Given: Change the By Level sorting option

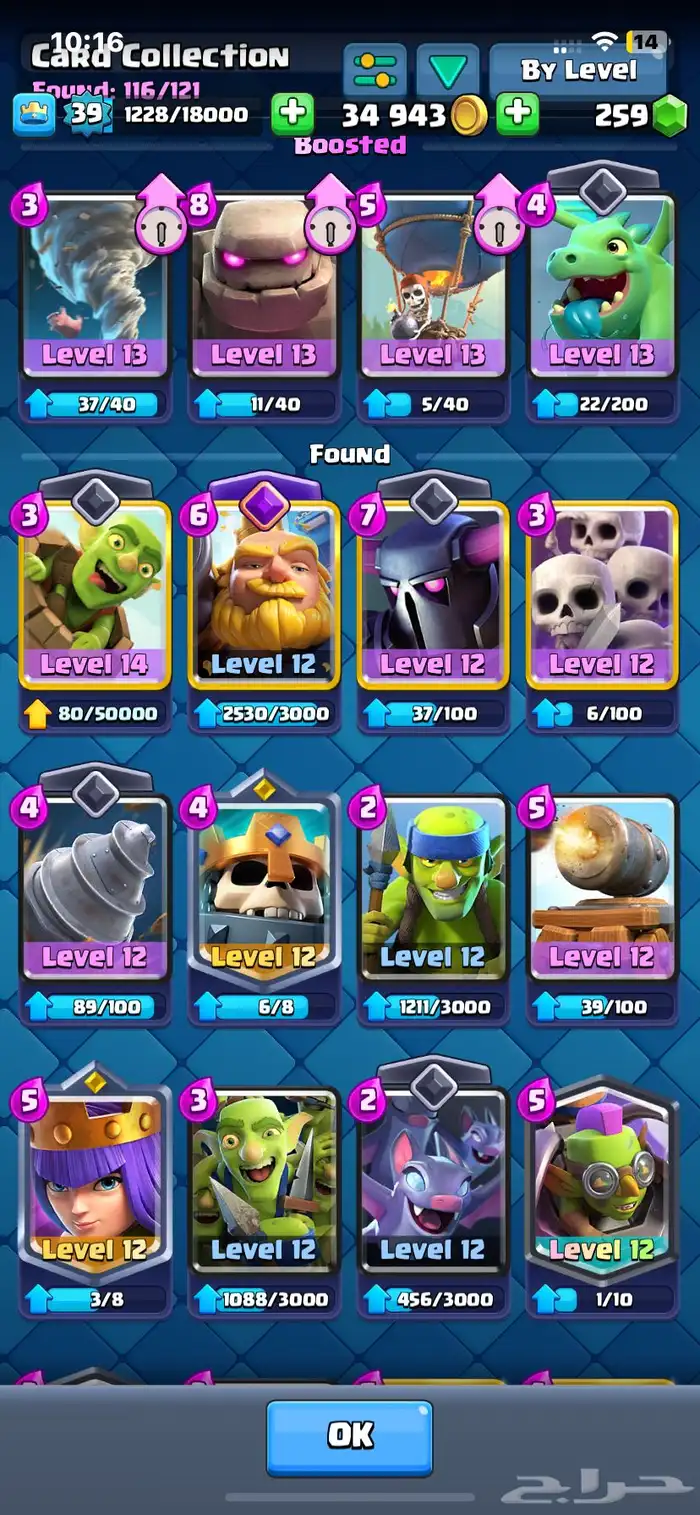Looking at the screenshot, I should pyautogui.click(x=578, y=70).
